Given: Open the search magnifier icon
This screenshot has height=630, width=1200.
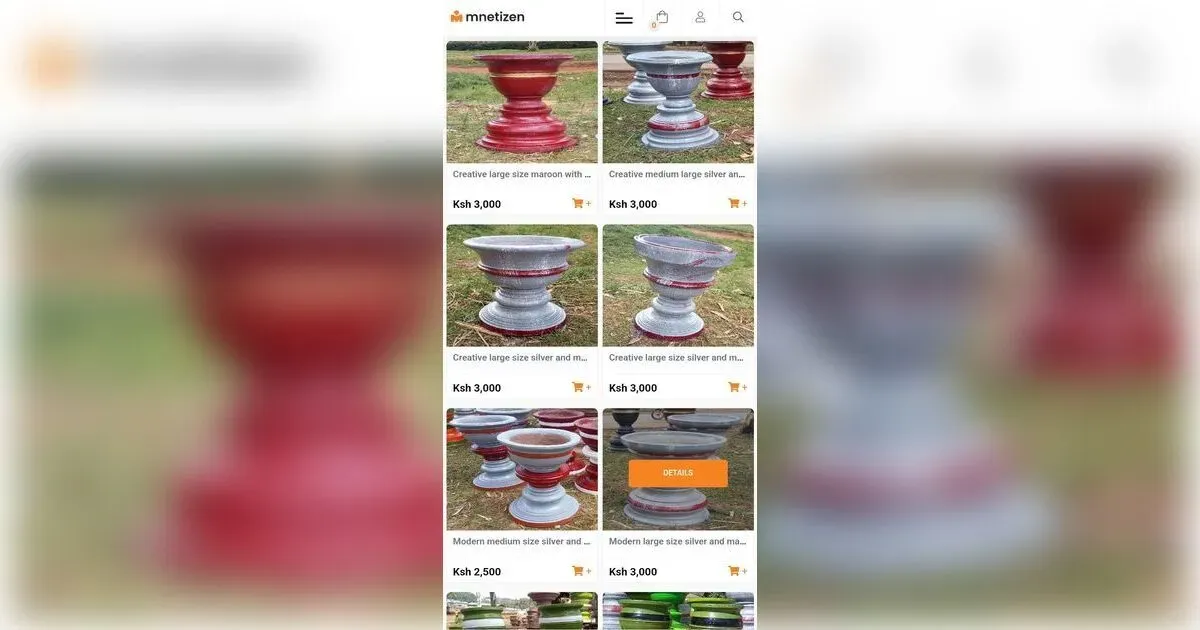Looking at the screenshot, I should [738, 17].
